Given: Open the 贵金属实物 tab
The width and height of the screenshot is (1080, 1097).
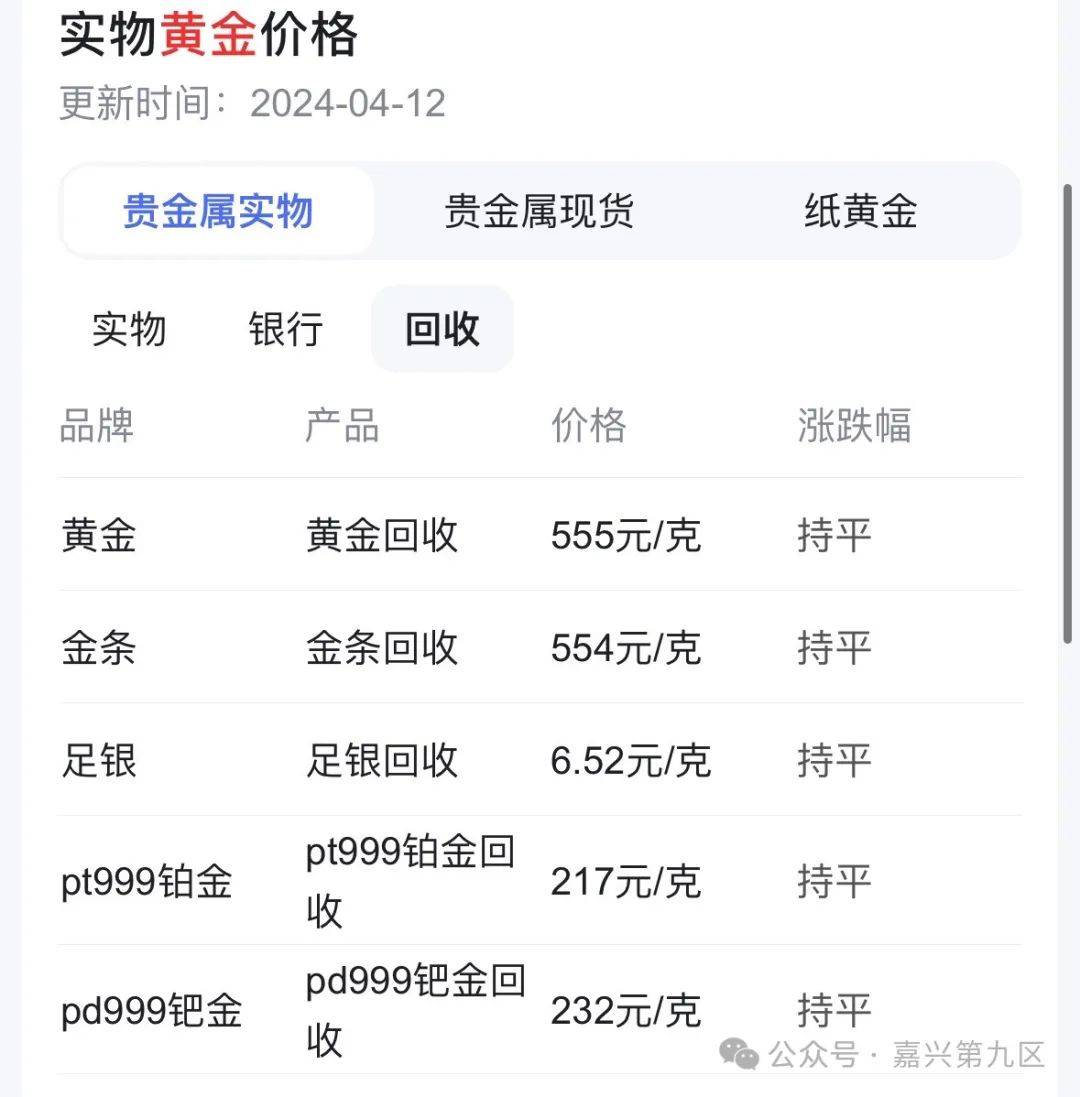Looking at the screenshot, I should [x=218, y=211].
